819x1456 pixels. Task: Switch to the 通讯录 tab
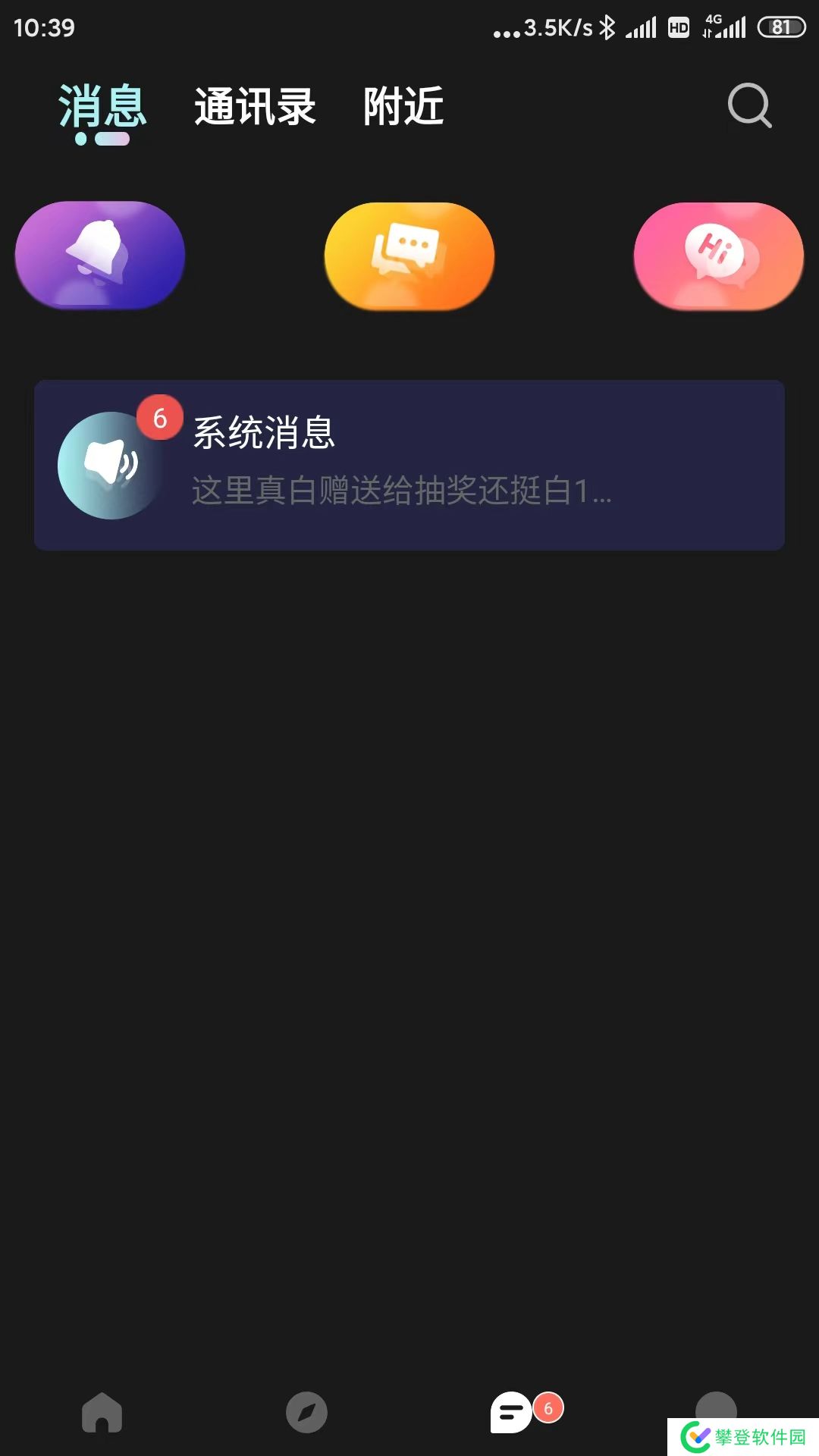pos(255,106)
